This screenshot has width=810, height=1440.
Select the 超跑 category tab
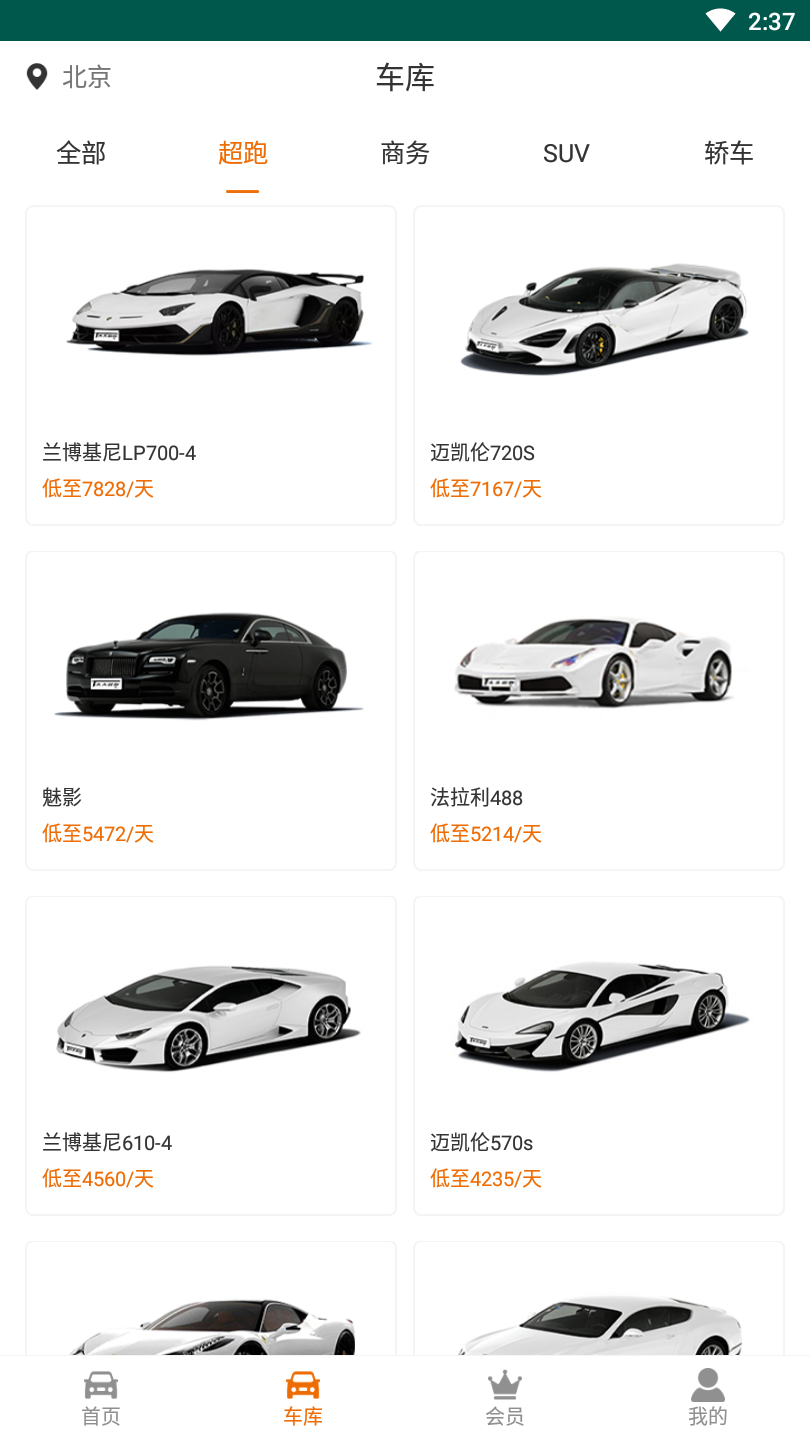click(x=243, y=153)
